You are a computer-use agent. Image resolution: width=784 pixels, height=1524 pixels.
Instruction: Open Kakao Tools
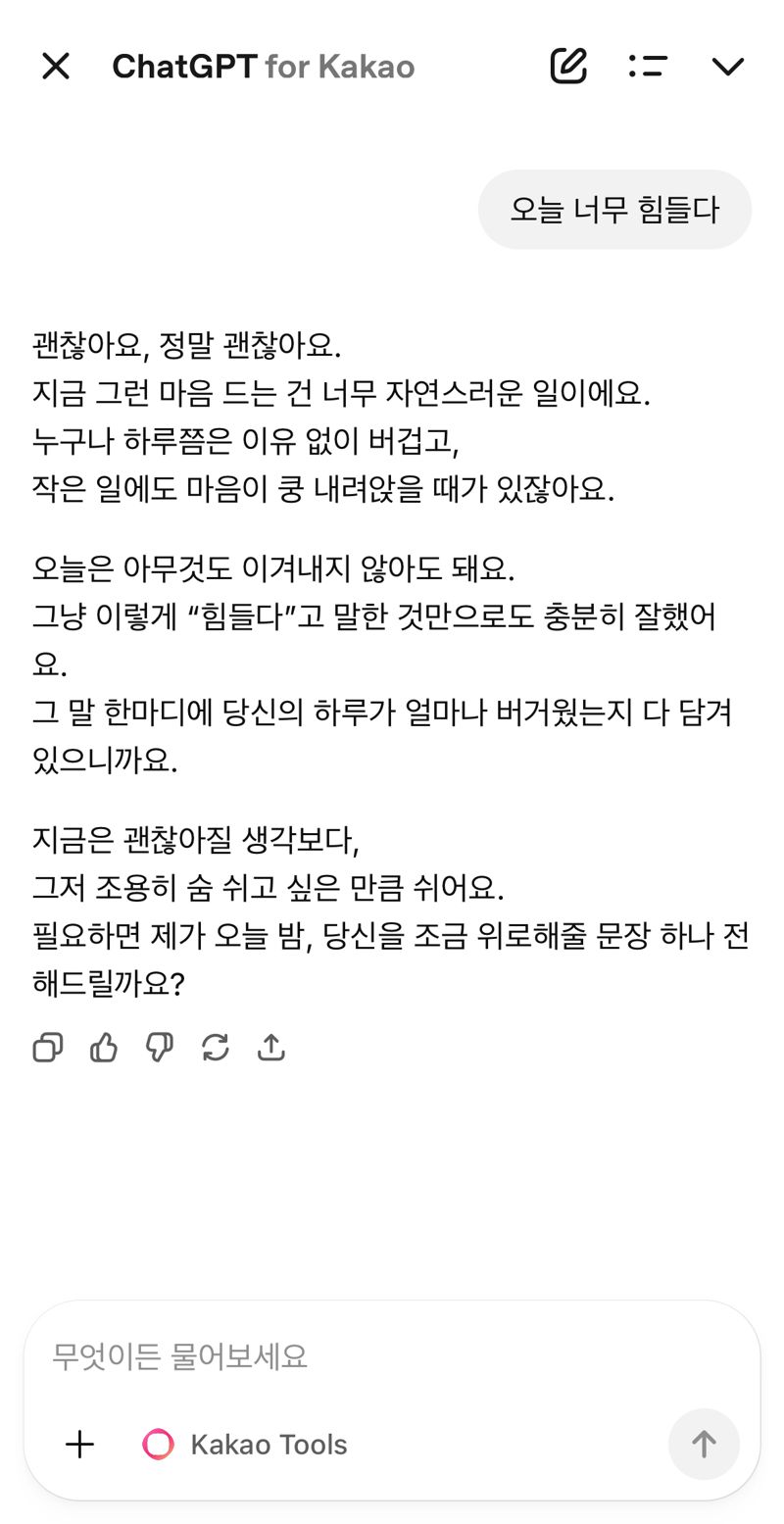coord(246,1445)
